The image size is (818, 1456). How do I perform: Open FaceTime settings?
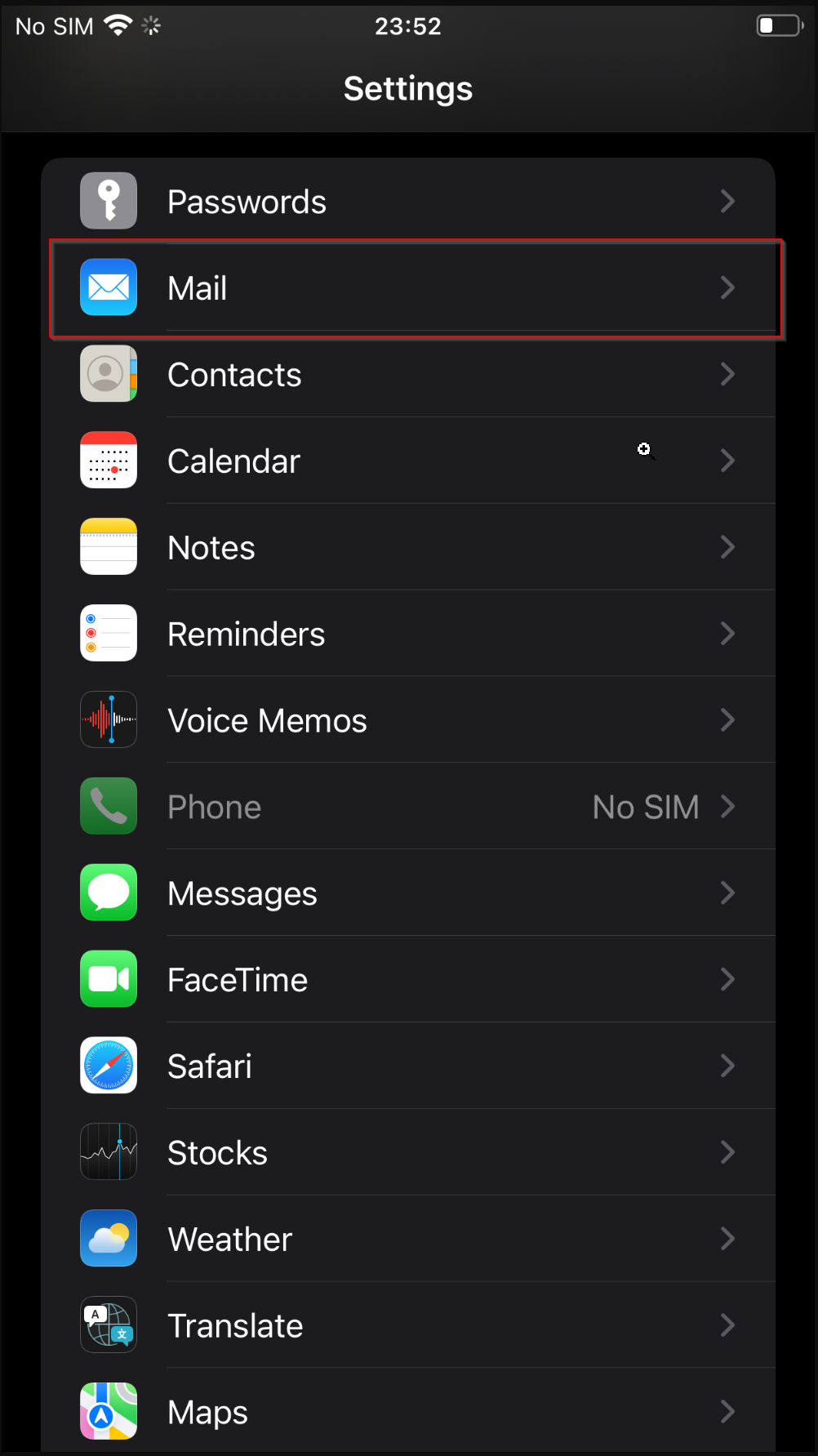[x=408, y=980]
